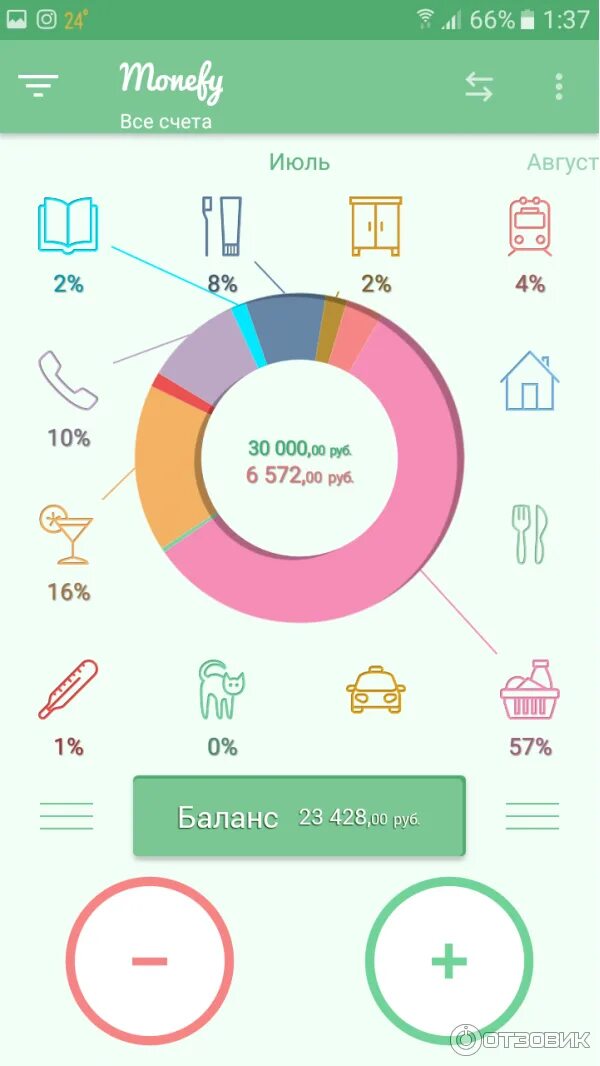Choose the fork and knife category
This screenshot has width=600, height=1066.
tap(530, 534)
